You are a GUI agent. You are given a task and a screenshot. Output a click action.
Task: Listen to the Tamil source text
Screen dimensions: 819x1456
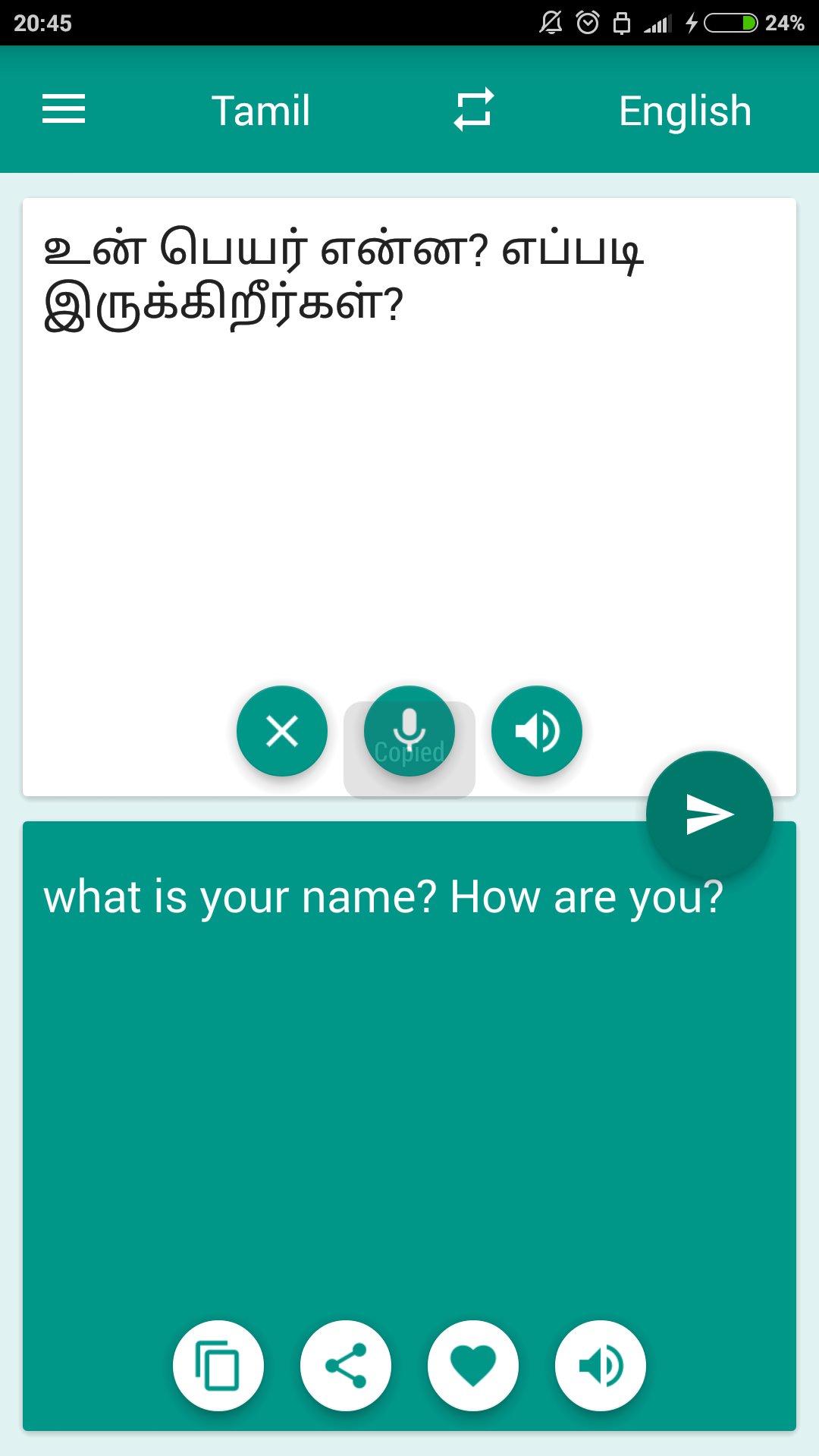[537, 731]
